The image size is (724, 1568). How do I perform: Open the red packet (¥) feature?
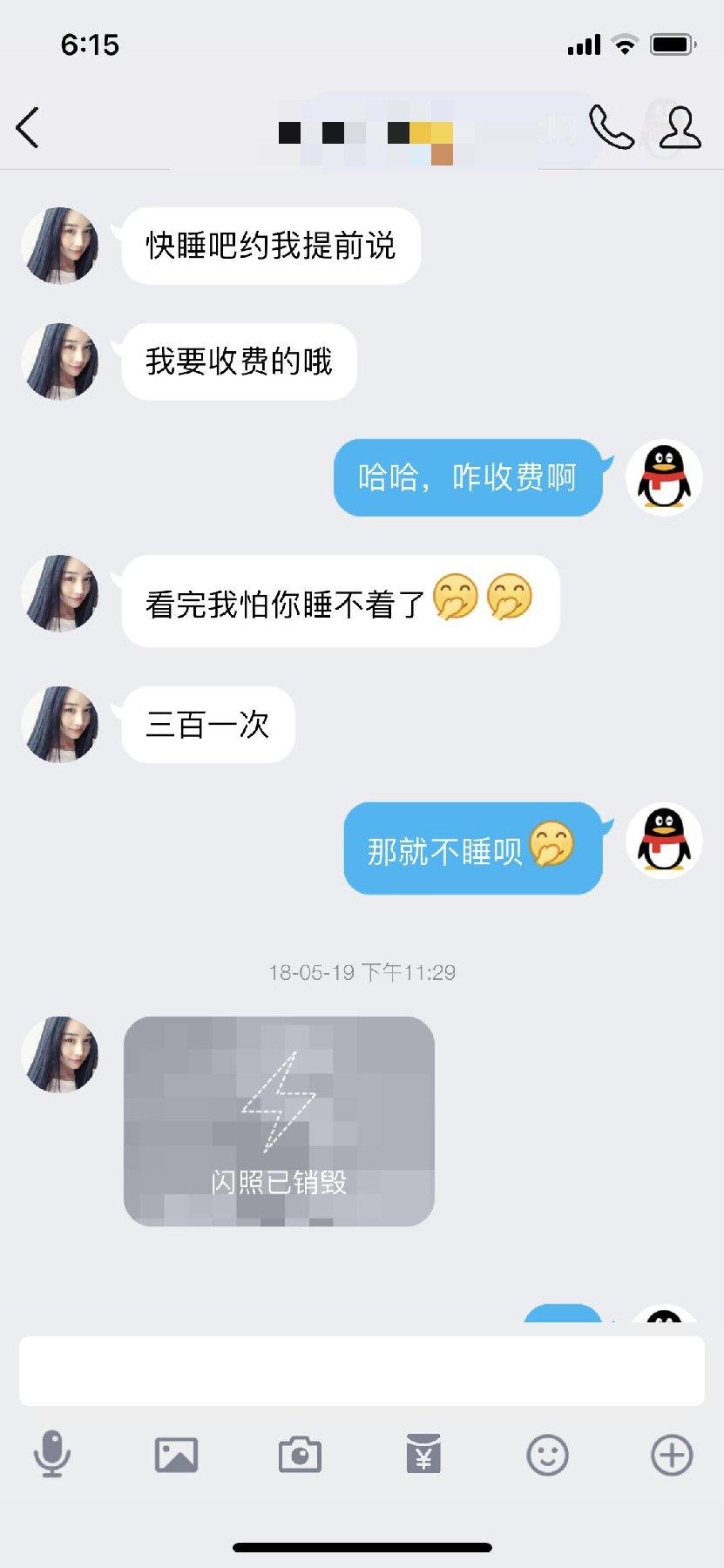(x=423, y=1453)
